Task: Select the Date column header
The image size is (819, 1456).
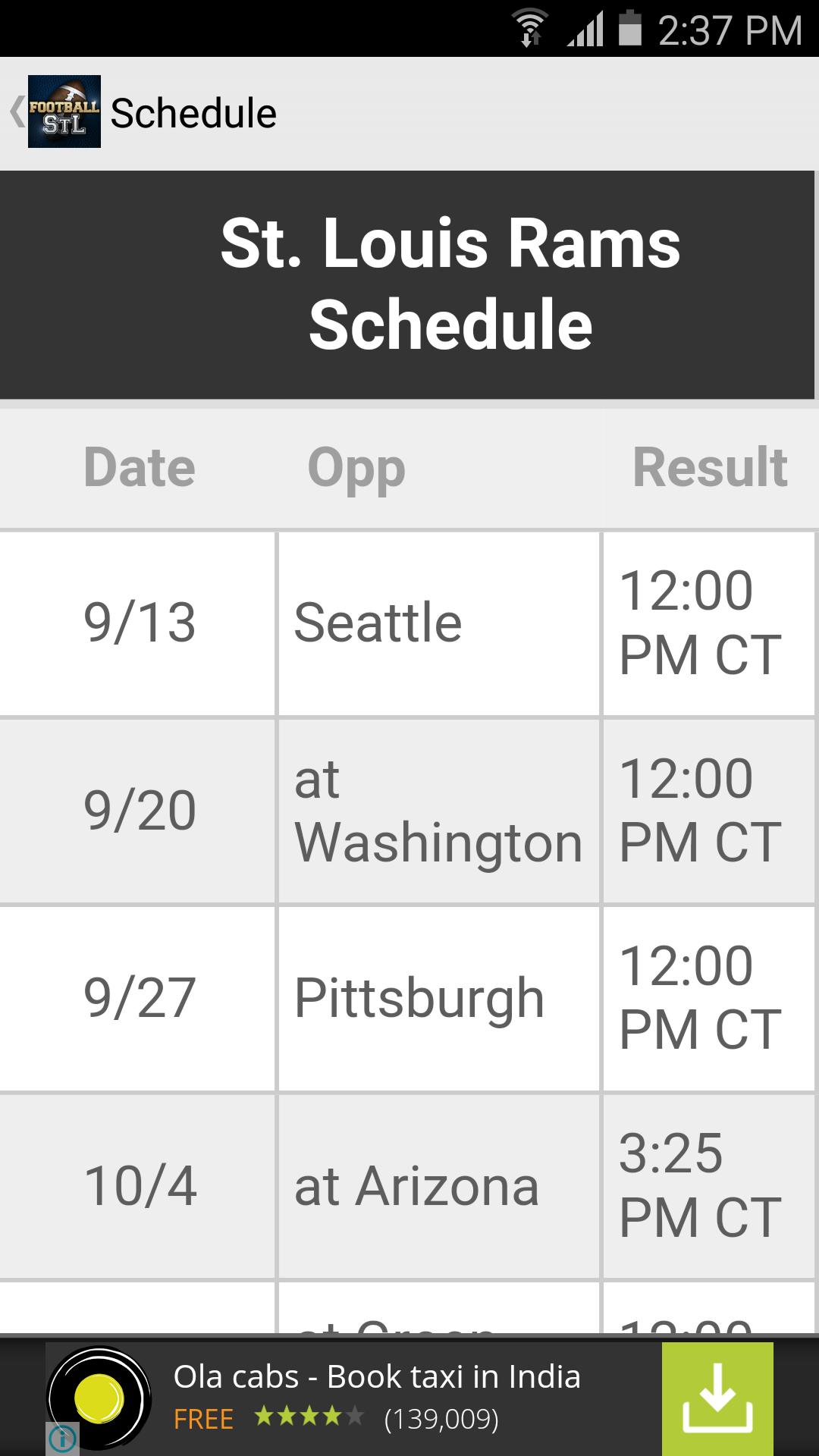Action: [x=139, y=467]
